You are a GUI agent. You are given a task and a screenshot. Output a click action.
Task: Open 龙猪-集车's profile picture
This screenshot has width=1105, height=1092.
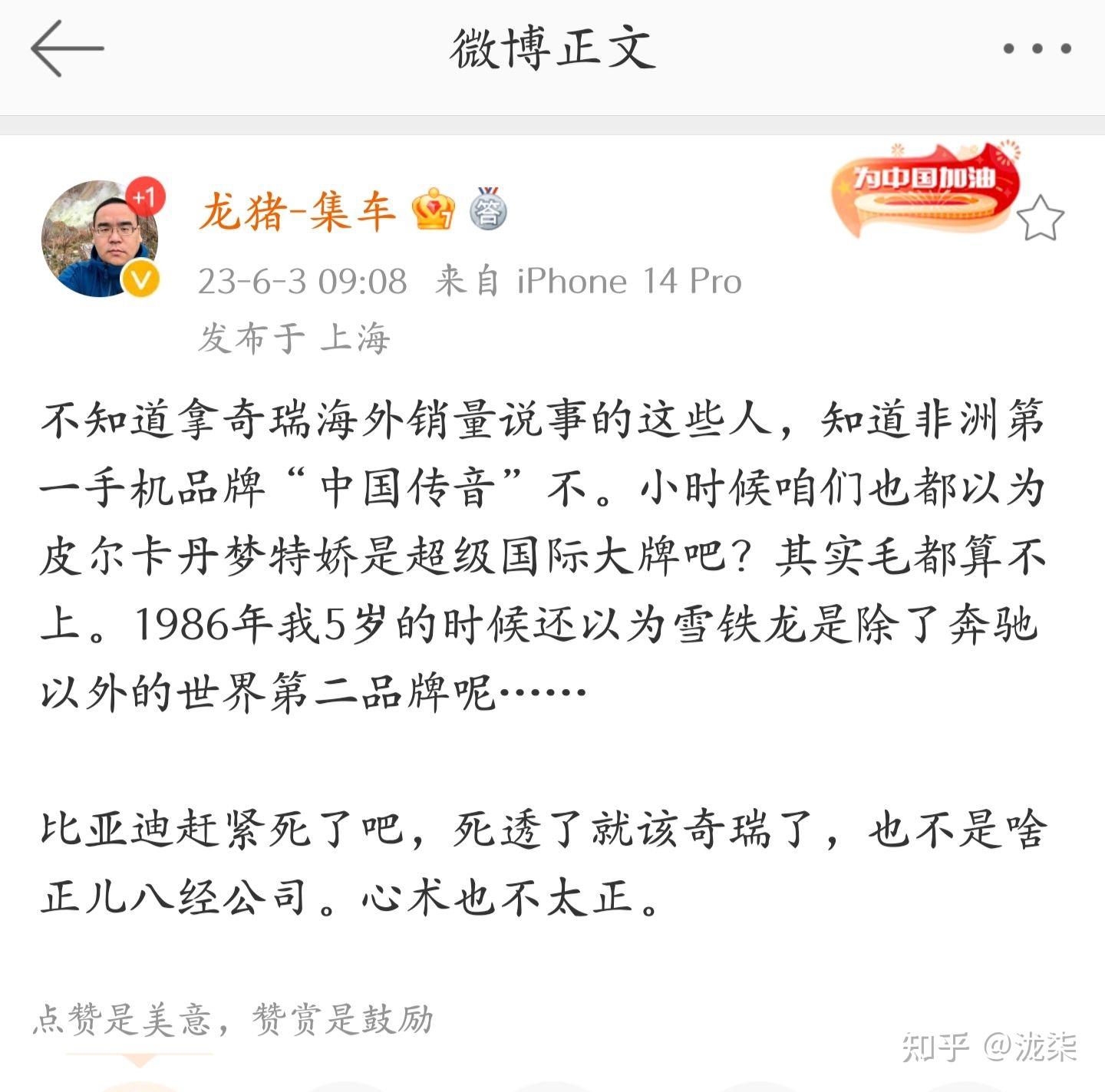point(100,239)
